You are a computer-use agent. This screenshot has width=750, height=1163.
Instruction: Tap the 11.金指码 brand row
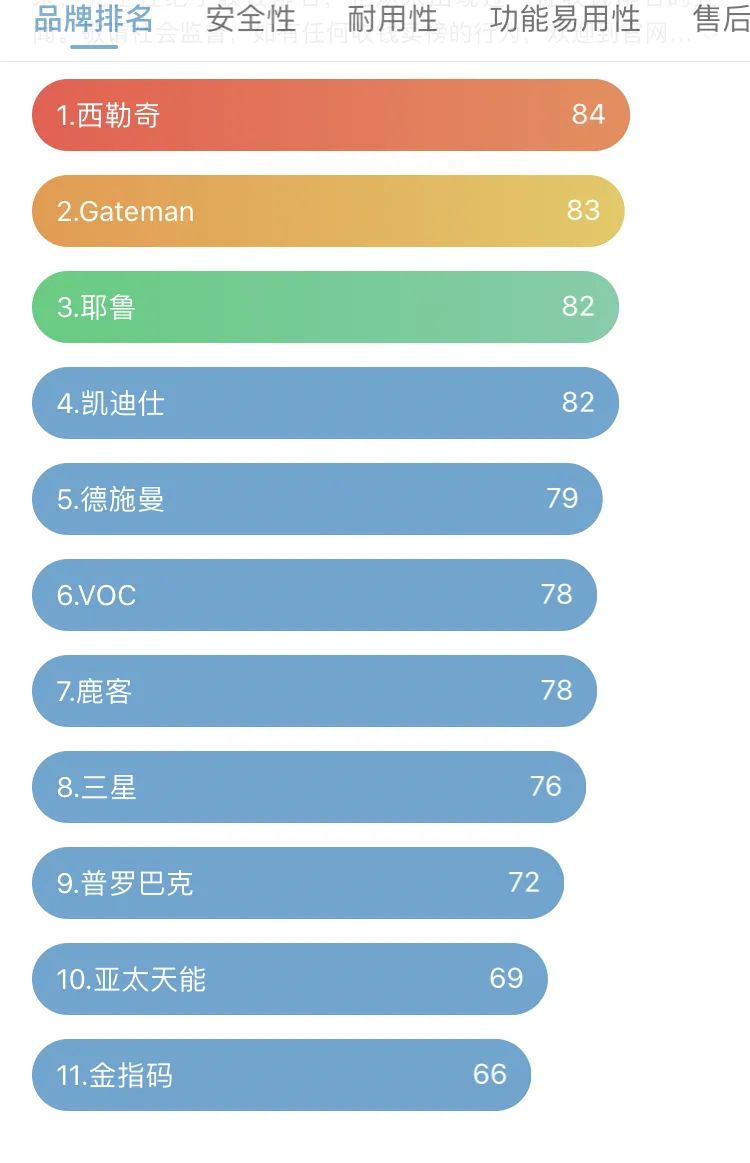point(281,1075)
